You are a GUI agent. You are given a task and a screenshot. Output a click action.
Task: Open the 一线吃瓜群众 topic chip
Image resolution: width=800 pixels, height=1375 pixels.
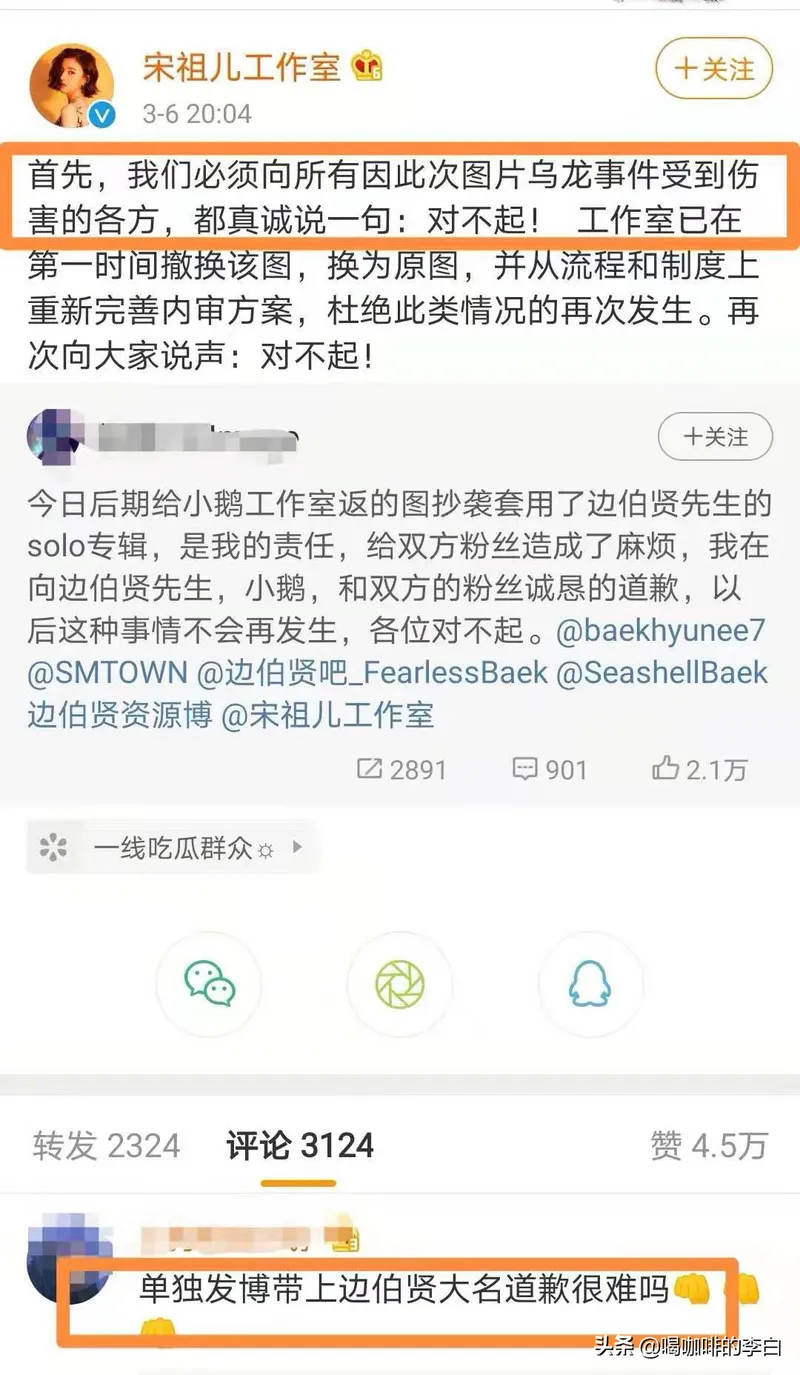tap(170, 848)
